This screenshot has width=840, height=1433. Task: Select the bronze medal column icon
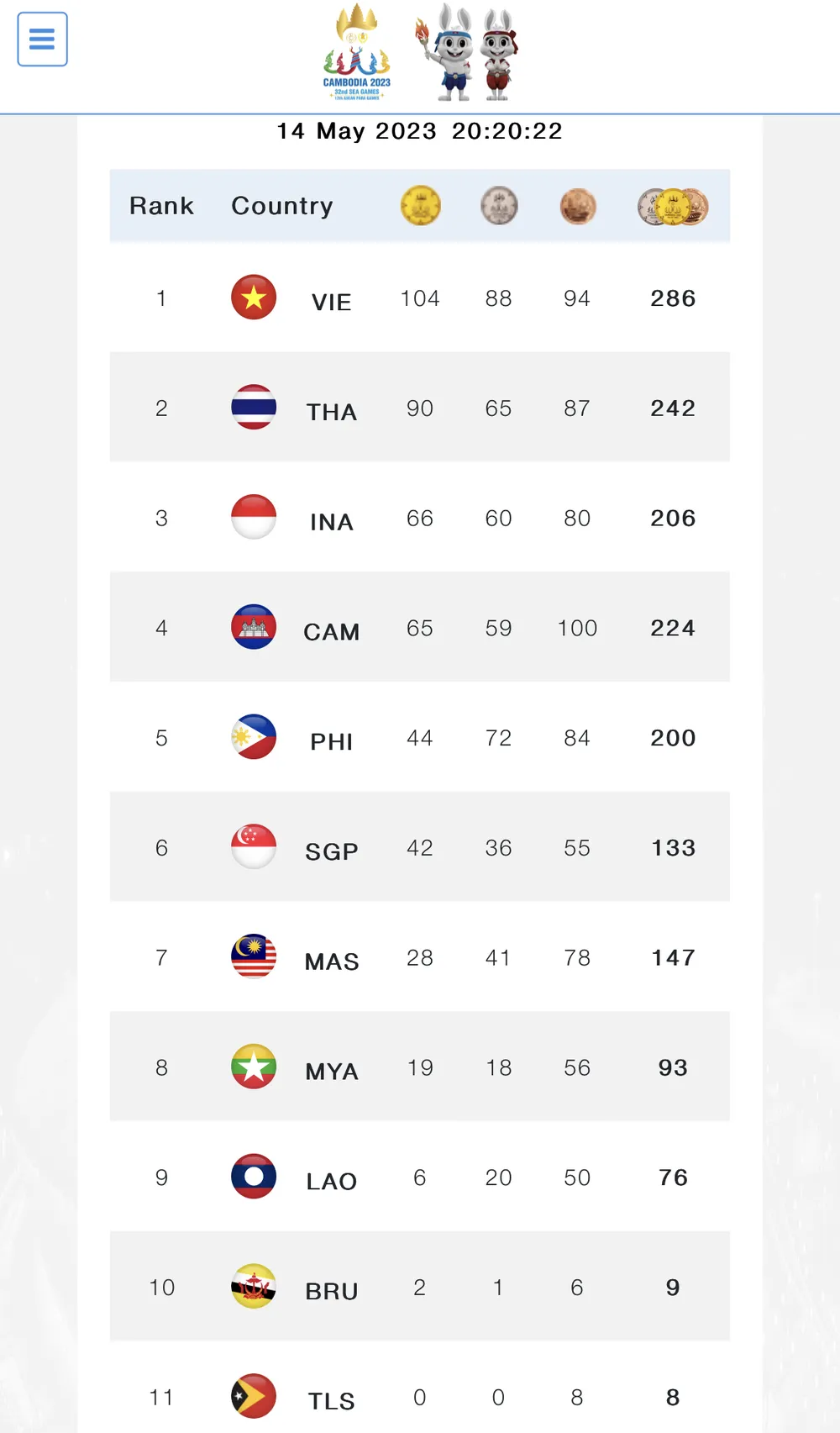576,205
